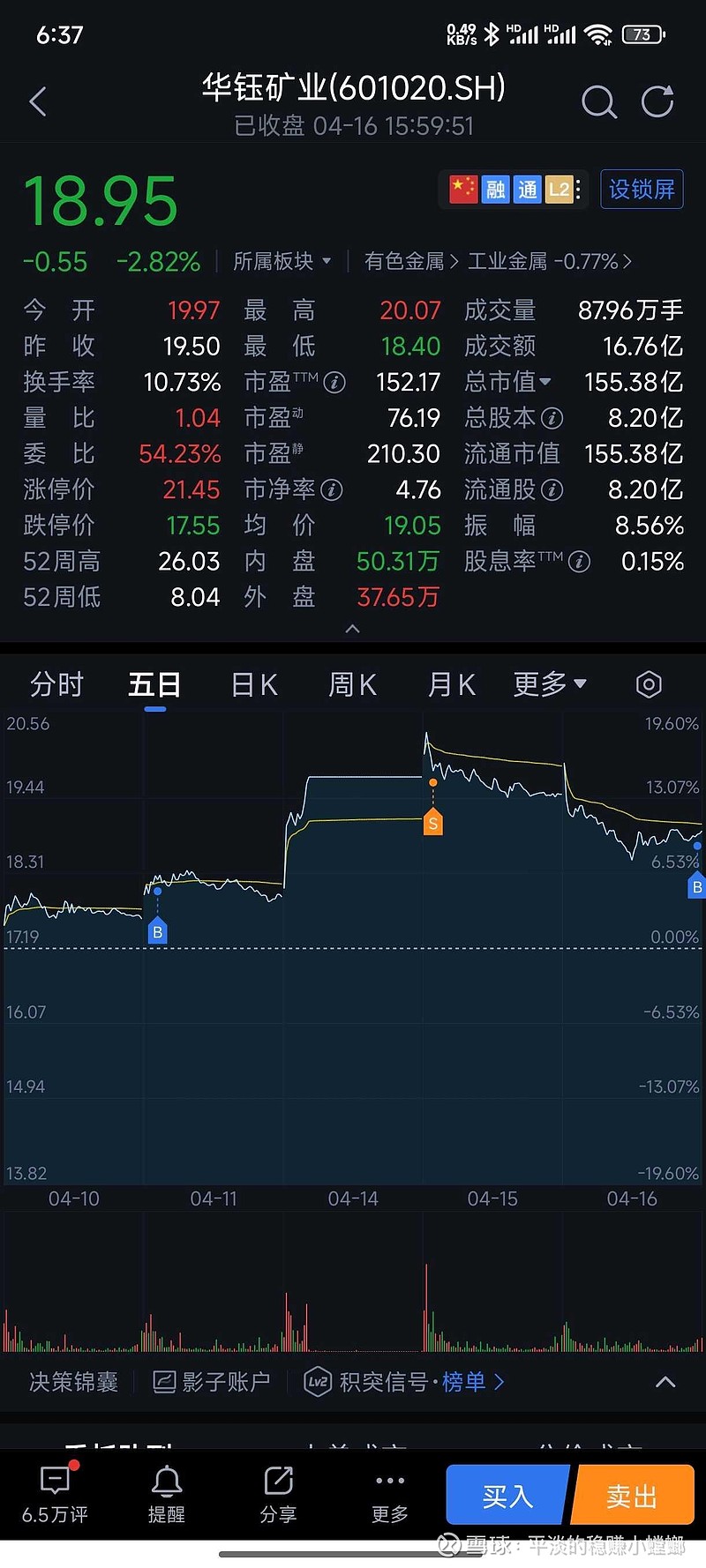
Task: Tap the info icon beside 总股本
Action: coord(552,418)
